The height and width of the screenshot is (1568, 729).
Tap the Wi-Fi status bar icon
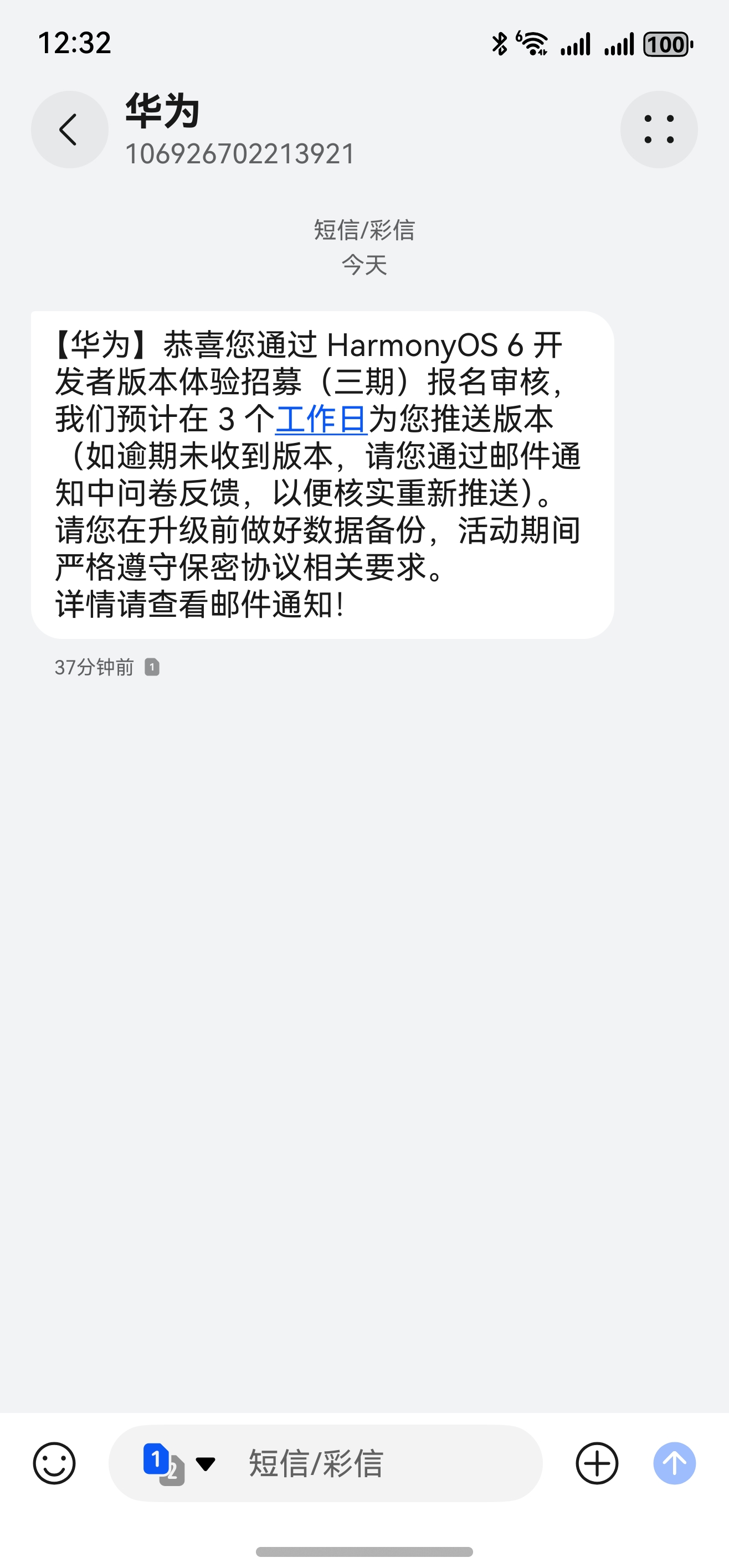(x=536, y=44)
